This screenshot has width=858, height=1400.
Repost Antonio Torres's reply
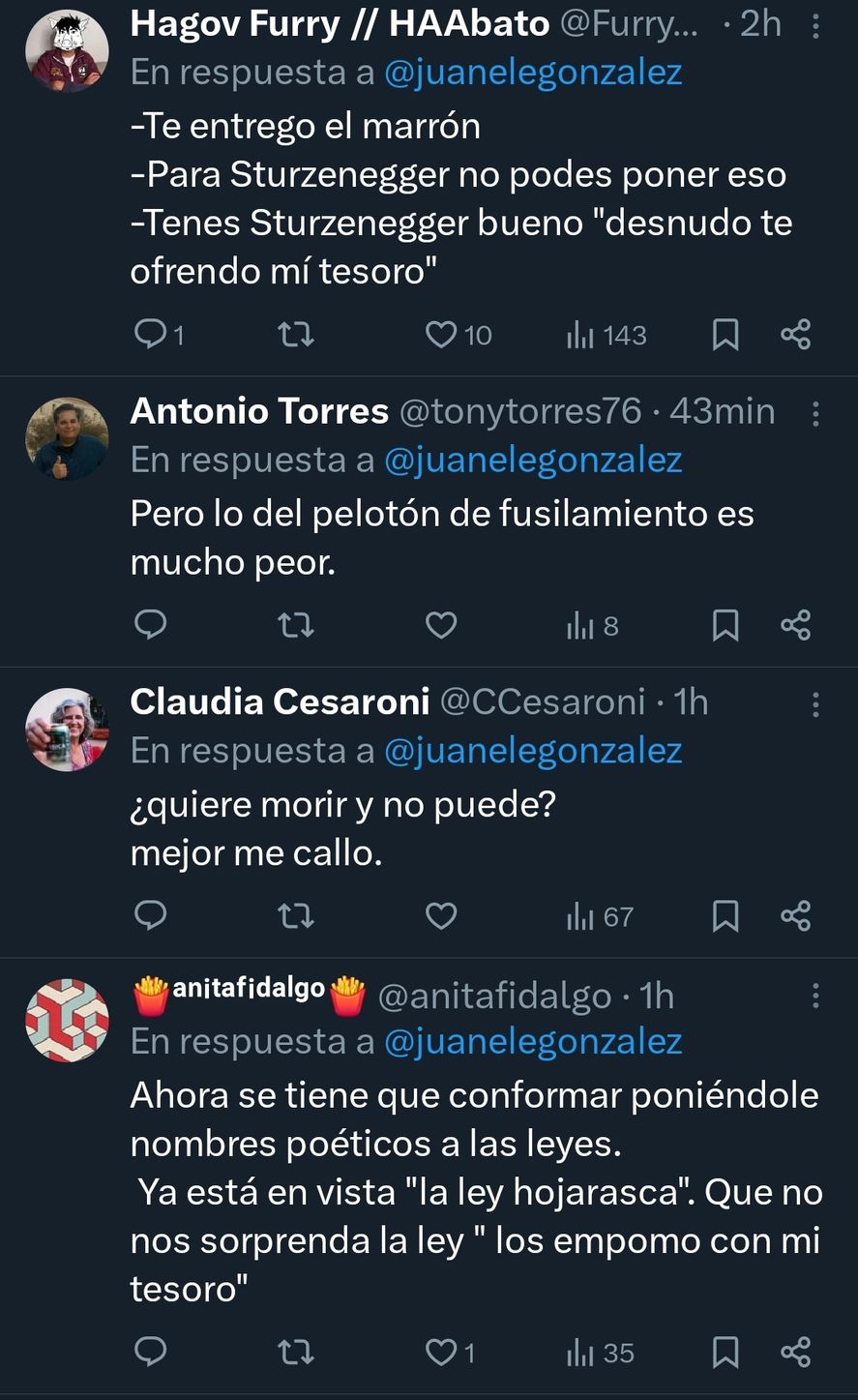tap(295, 626)
